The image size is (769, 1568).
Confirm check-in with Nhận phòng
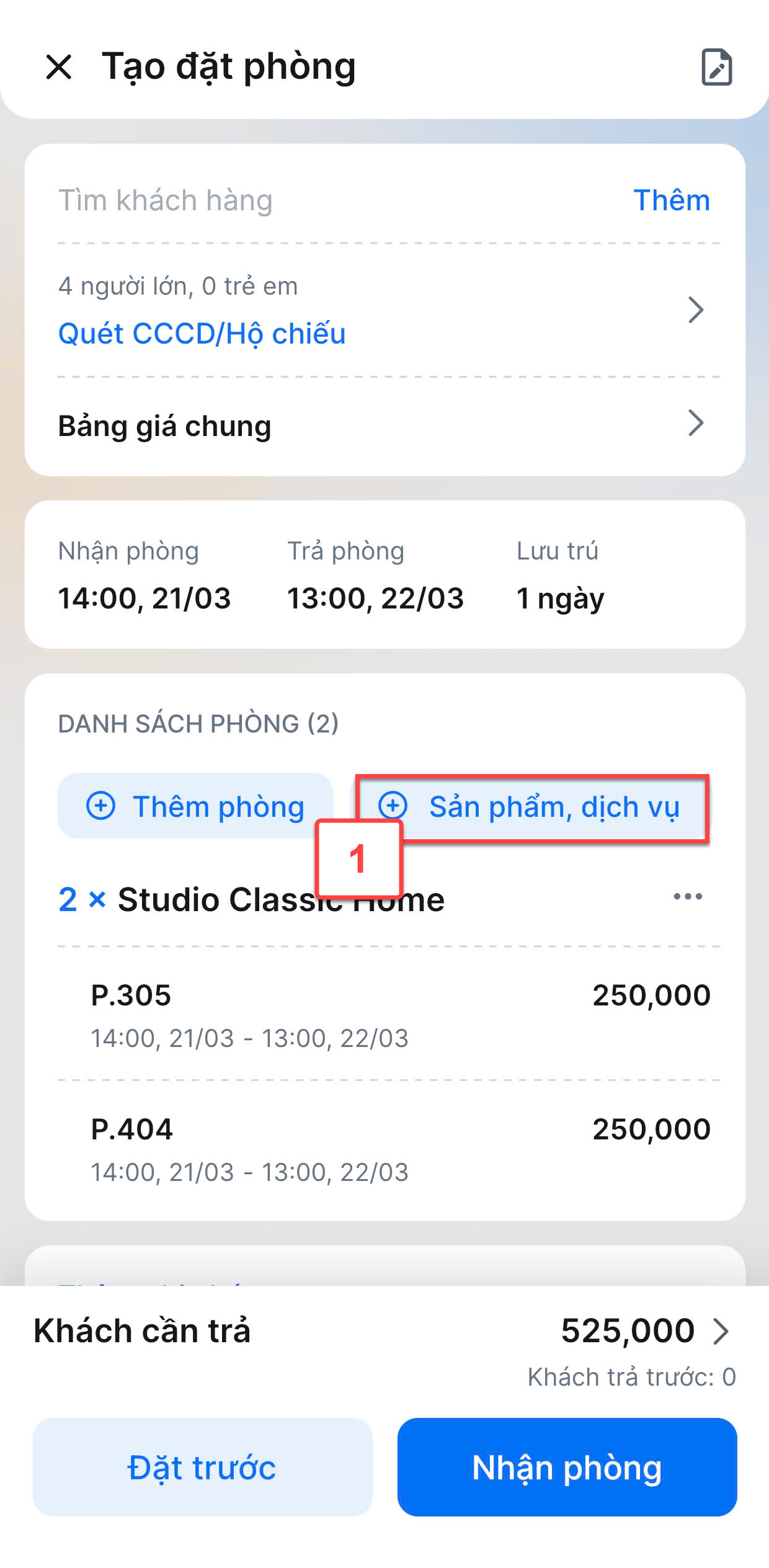click(x=567, y=1467)
